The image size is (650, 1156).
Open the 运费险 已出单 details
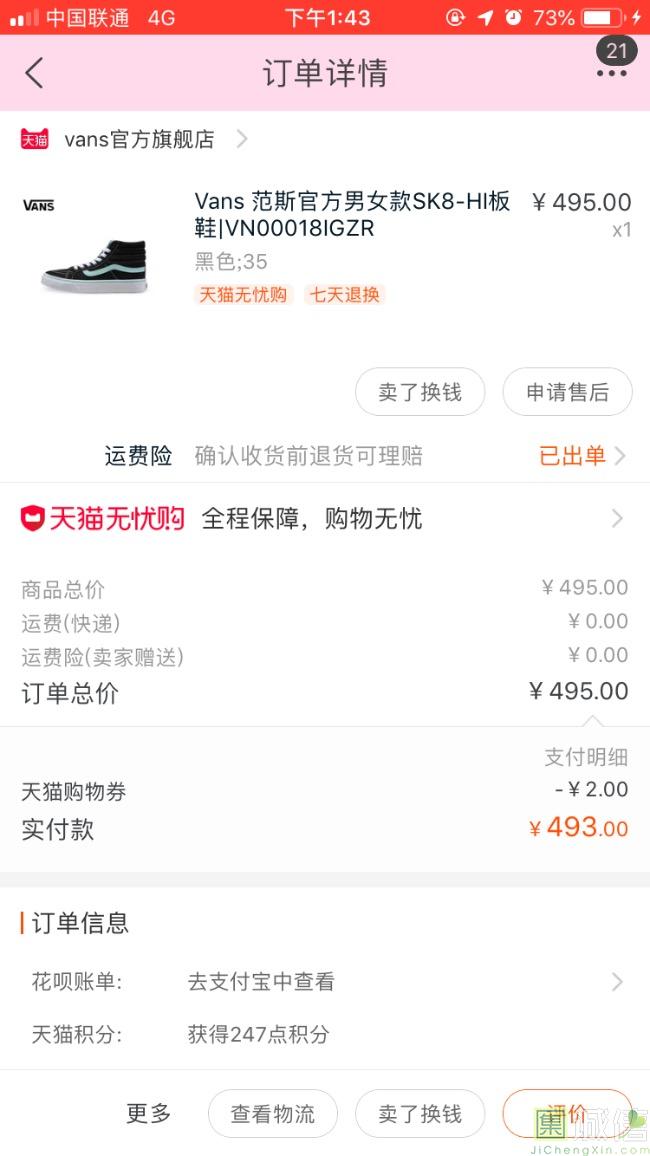point(582,456)
